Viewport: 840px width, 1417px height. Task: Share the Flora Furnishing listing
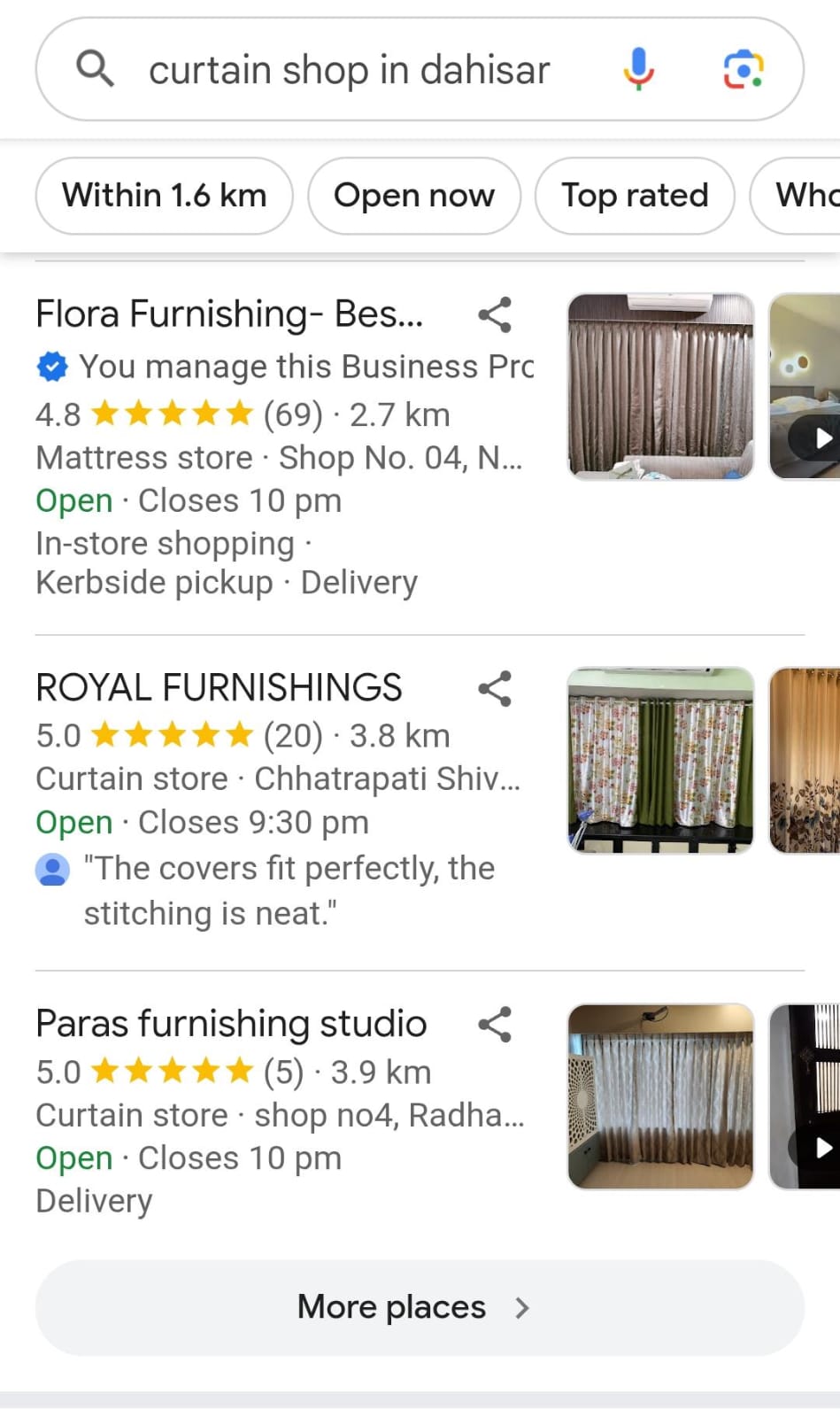coord(495,314)
